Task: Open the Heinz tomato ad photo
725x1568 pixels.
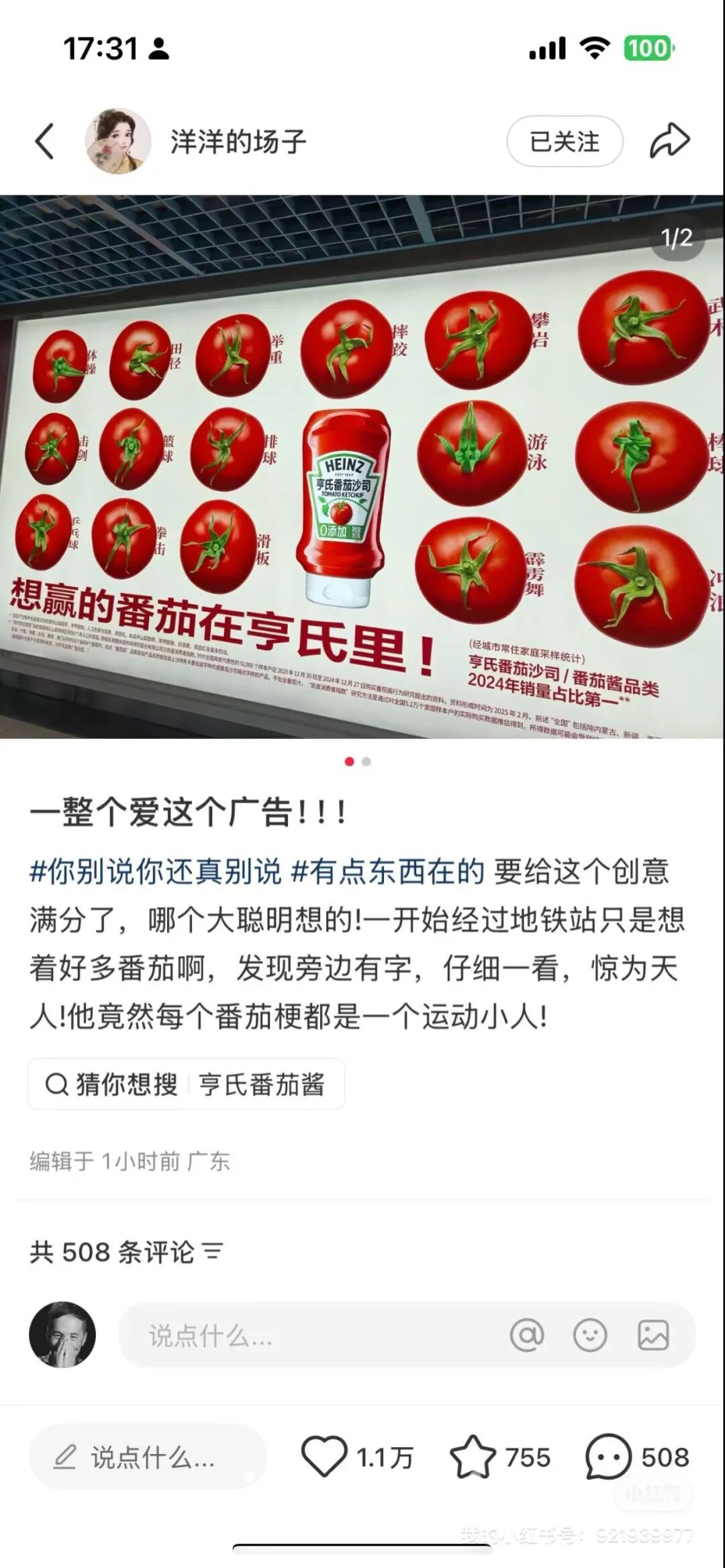Action: [362, 466]
